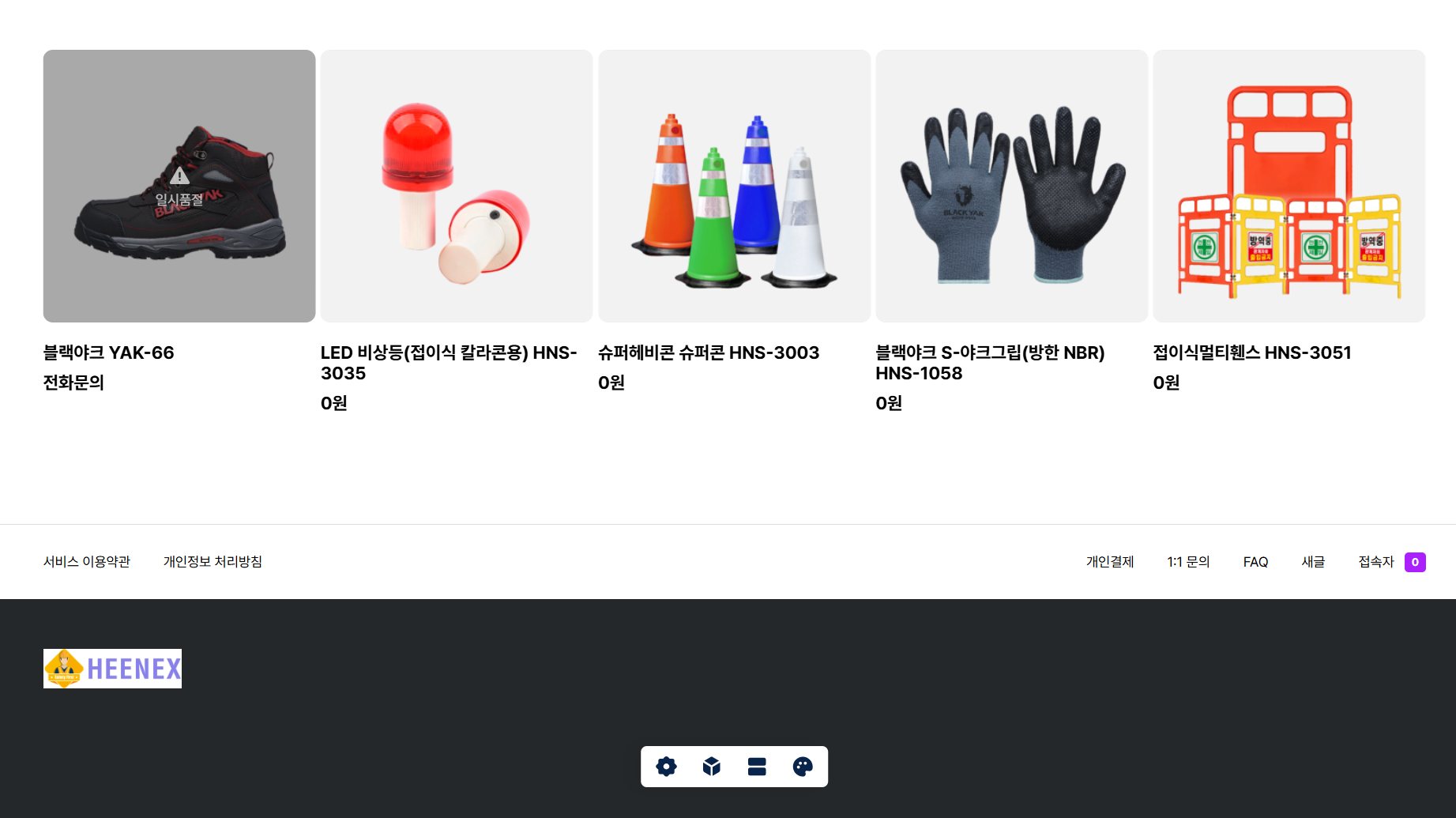Open the gear settings icon

coord(667,767)
